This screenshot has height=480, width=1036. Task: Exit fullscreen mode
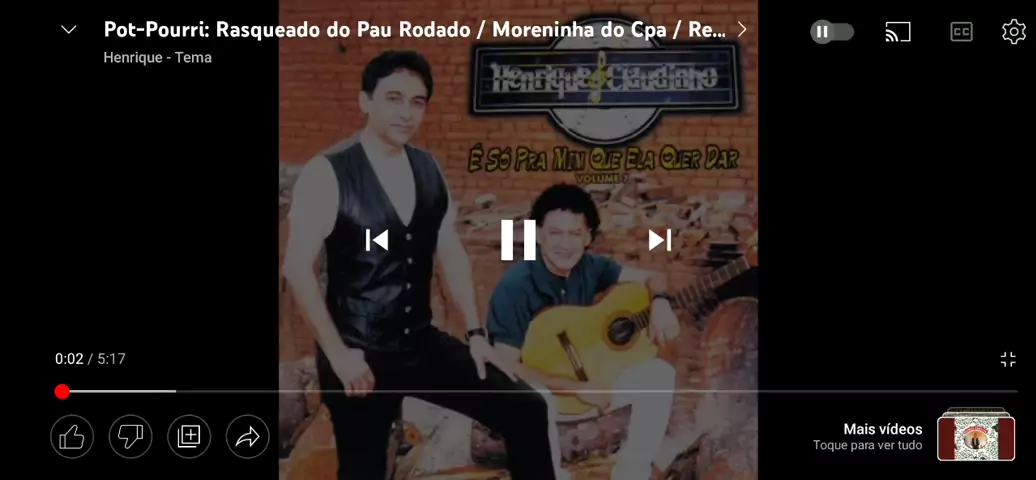[1008, 359]
